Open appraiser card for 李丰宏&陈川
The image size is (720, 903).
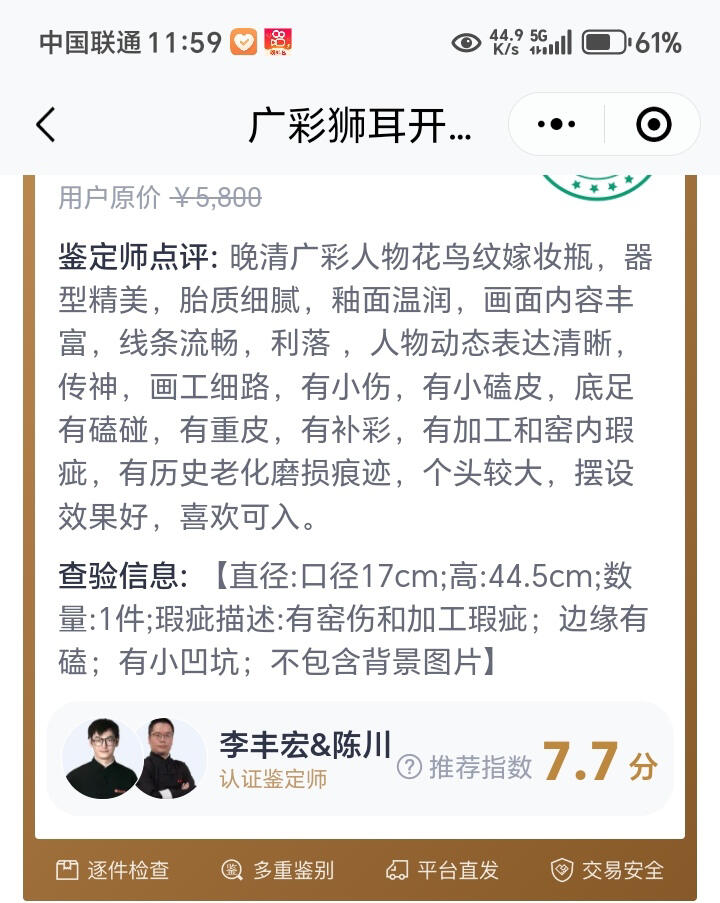point(305,758)
